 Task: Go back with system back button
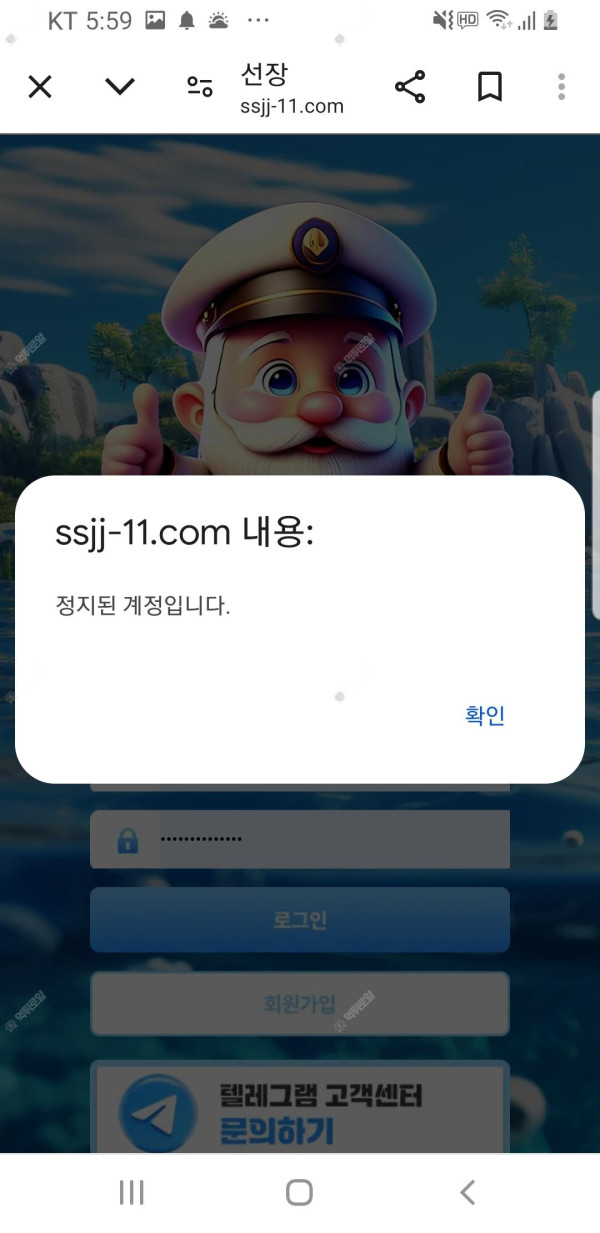click(x=467, y=1192)
